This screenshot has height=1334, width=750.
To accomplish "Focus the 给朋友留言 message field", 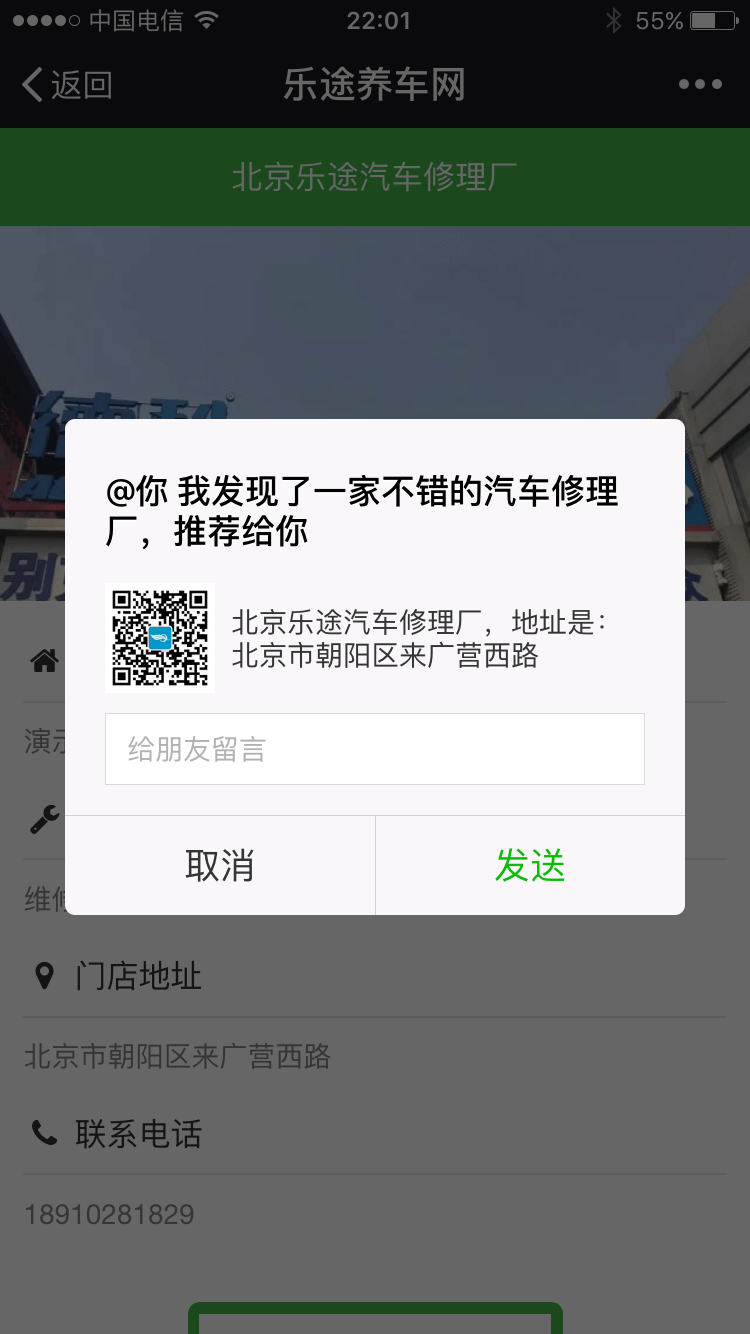I will click(375, 749).
